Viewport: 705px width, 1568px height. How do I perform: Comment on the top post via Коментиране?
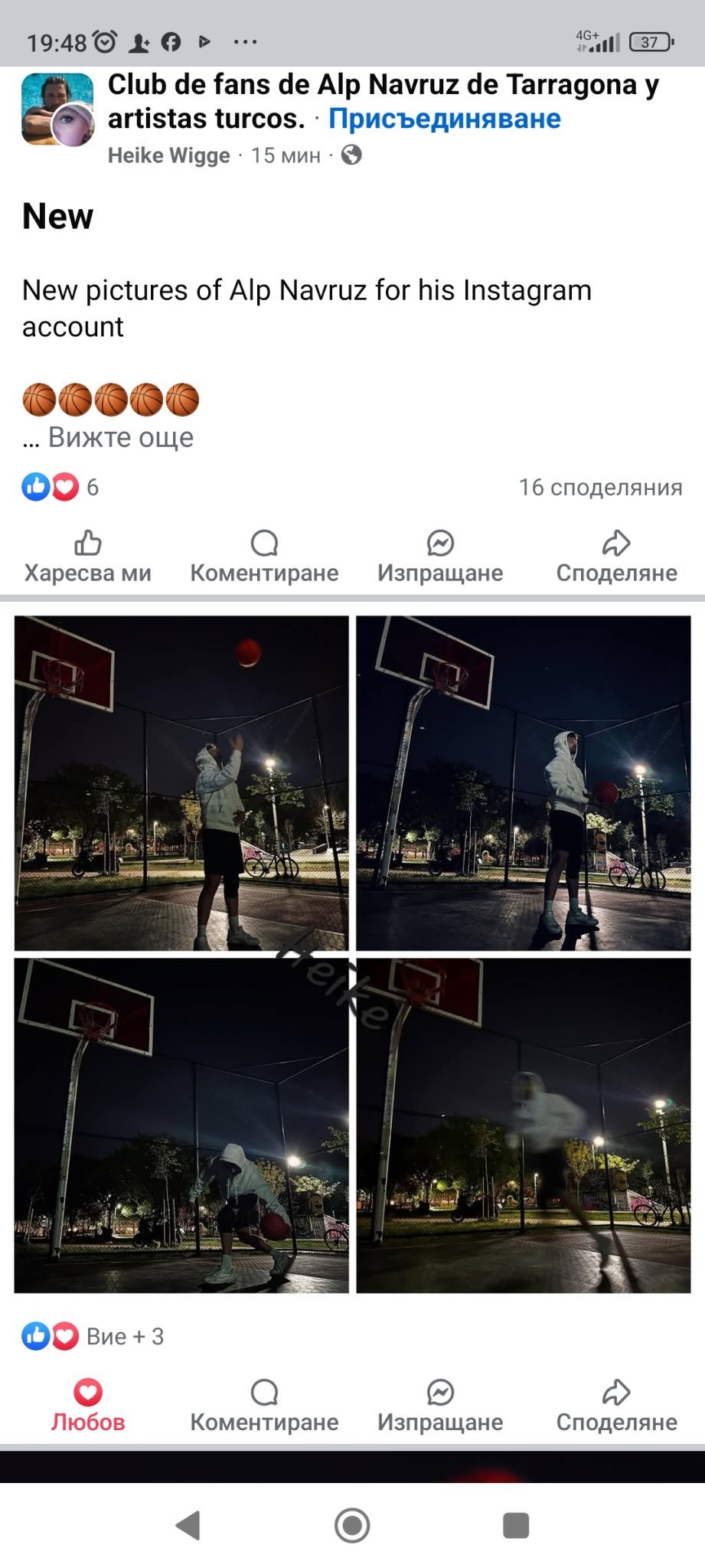coord(264,557)
